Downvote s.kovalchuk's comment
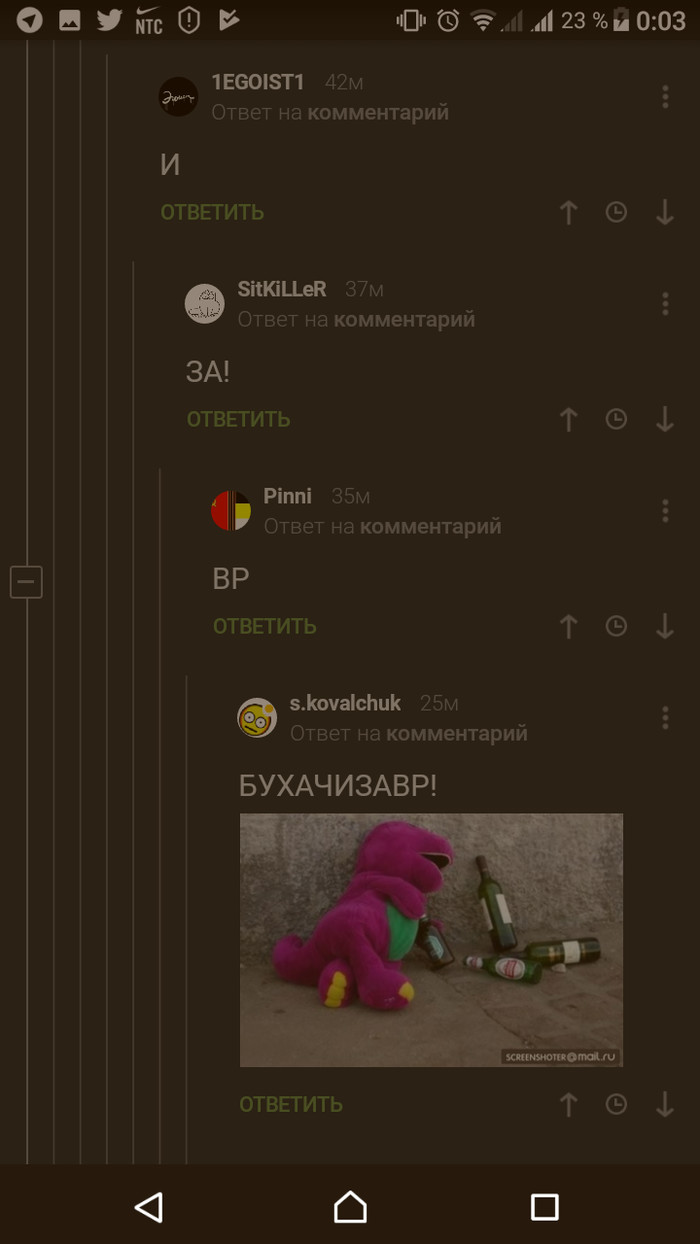This screenshot has height=1244, width=700. point(665,1104)
